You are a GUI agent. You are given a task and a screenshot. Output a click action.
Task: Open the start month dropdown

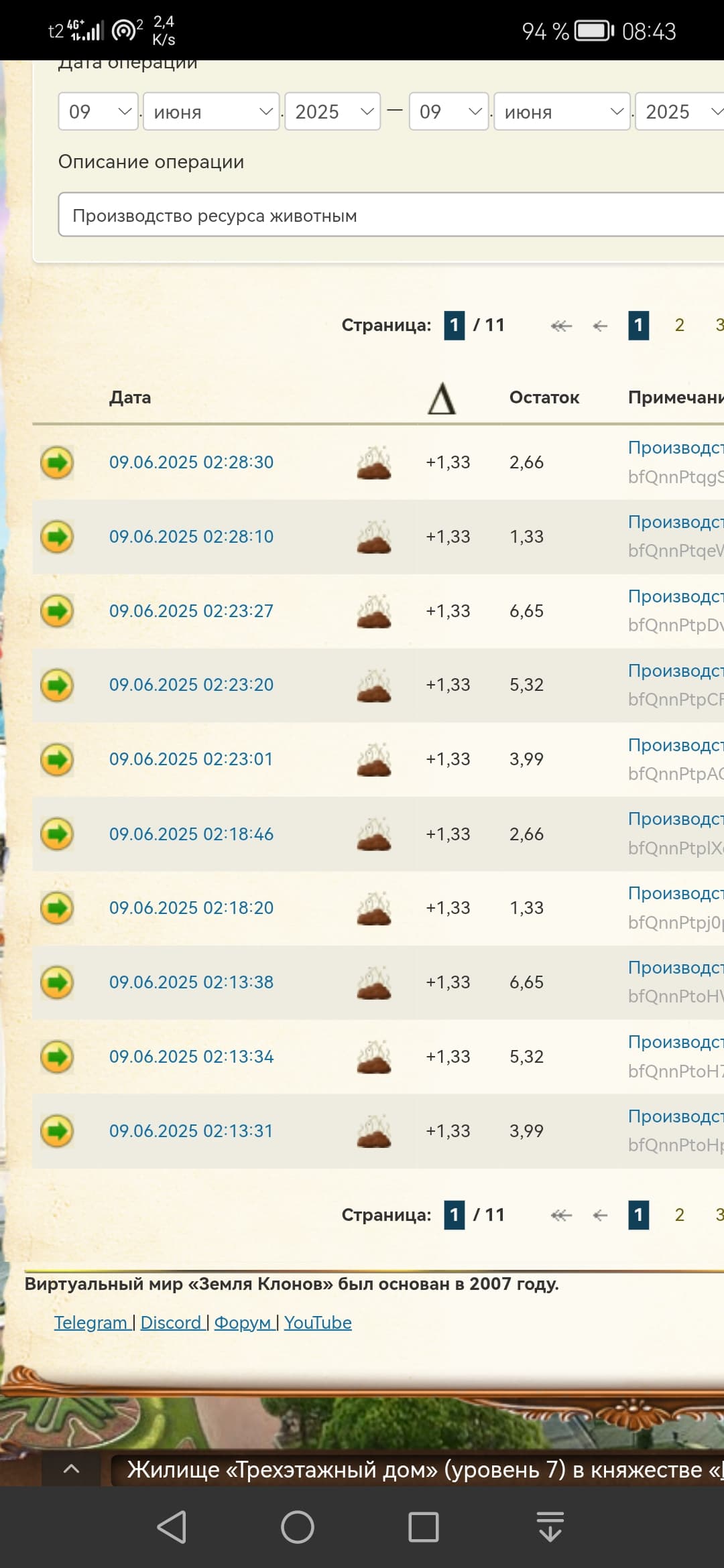(x=210, y=111)
